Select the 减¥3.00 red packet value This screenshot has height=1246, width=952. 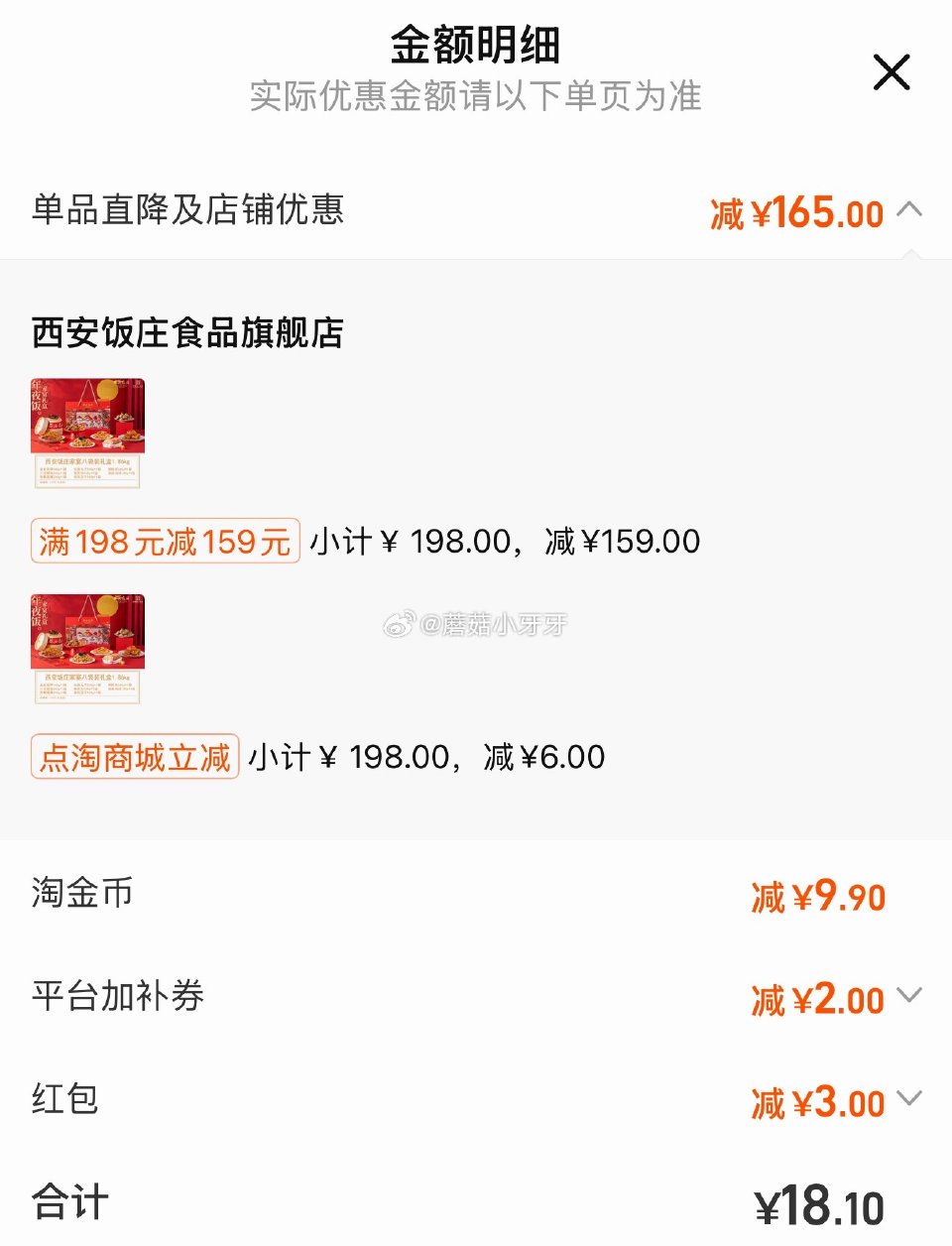(811, 1102)
